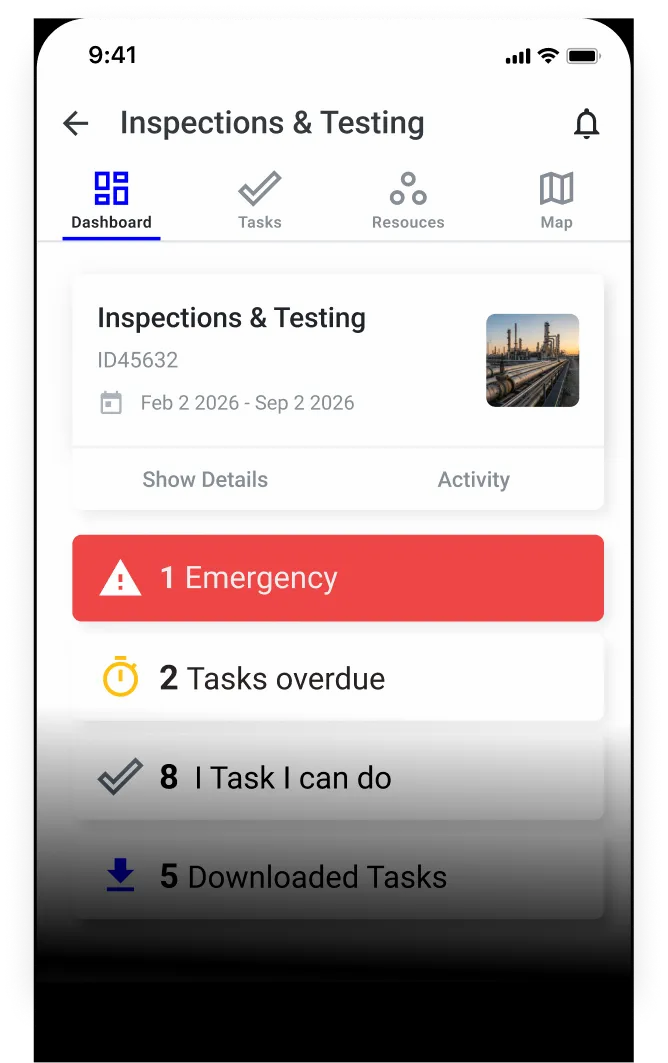
Task: Open the Resouces tab
Action: click(408, 201)
